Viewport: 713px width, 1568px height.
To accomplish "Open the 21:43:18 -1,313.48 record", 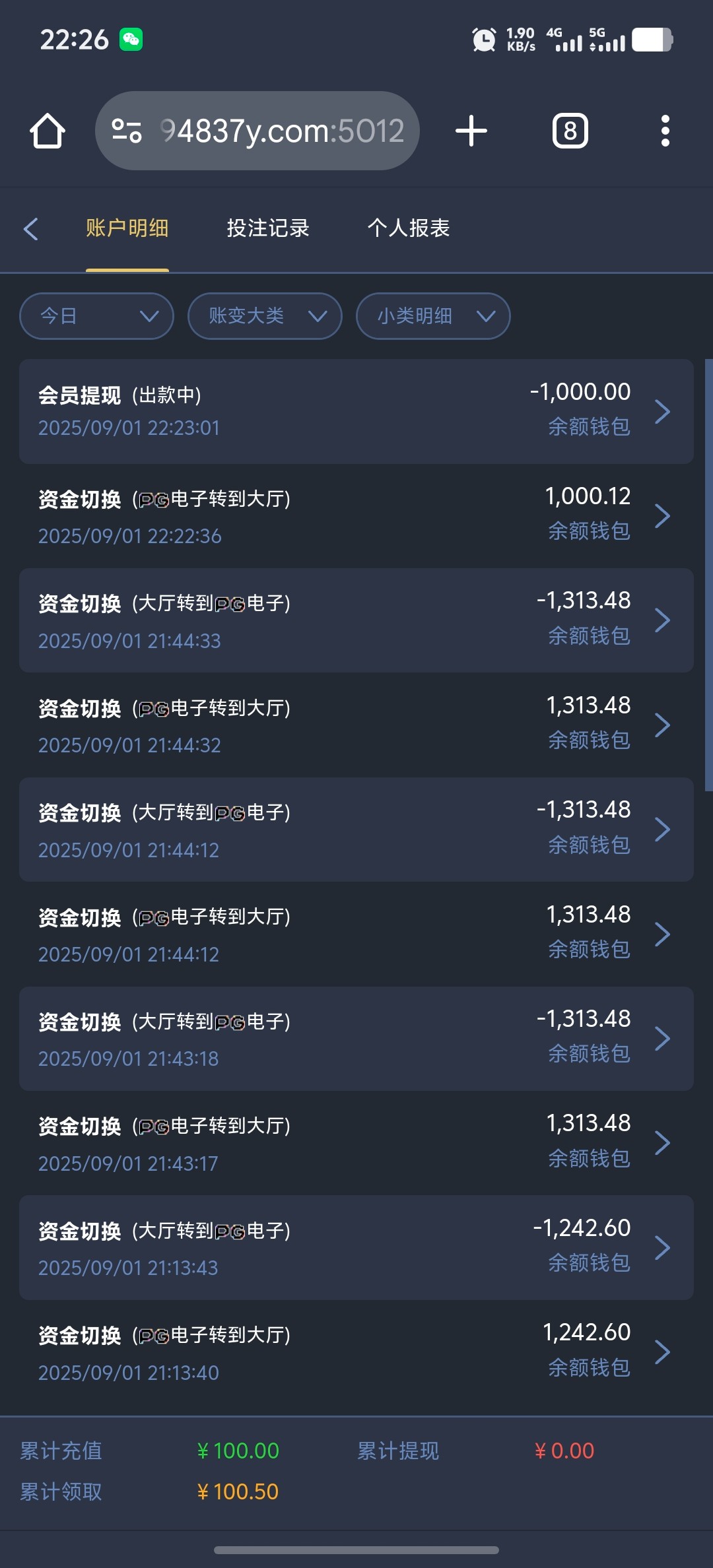I will click(x=356, y=1039).
